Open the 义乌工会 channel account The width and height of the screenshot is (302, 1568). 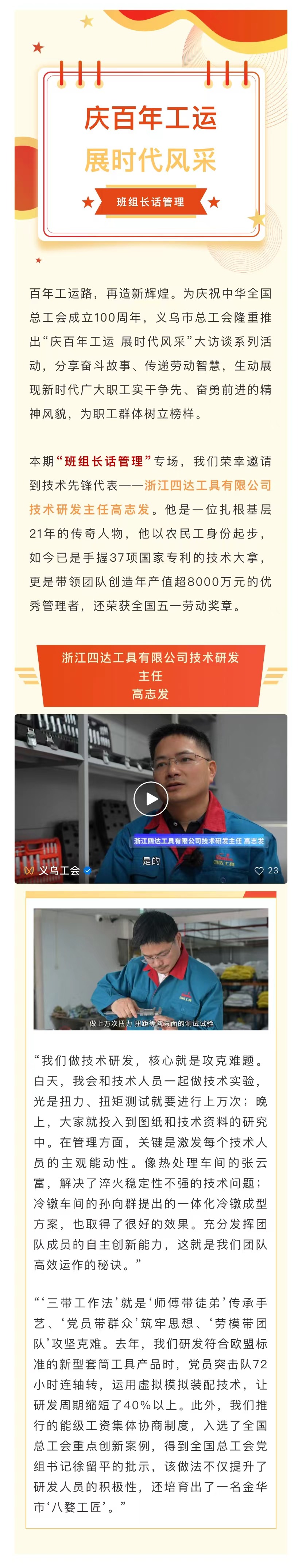(58, 870)
